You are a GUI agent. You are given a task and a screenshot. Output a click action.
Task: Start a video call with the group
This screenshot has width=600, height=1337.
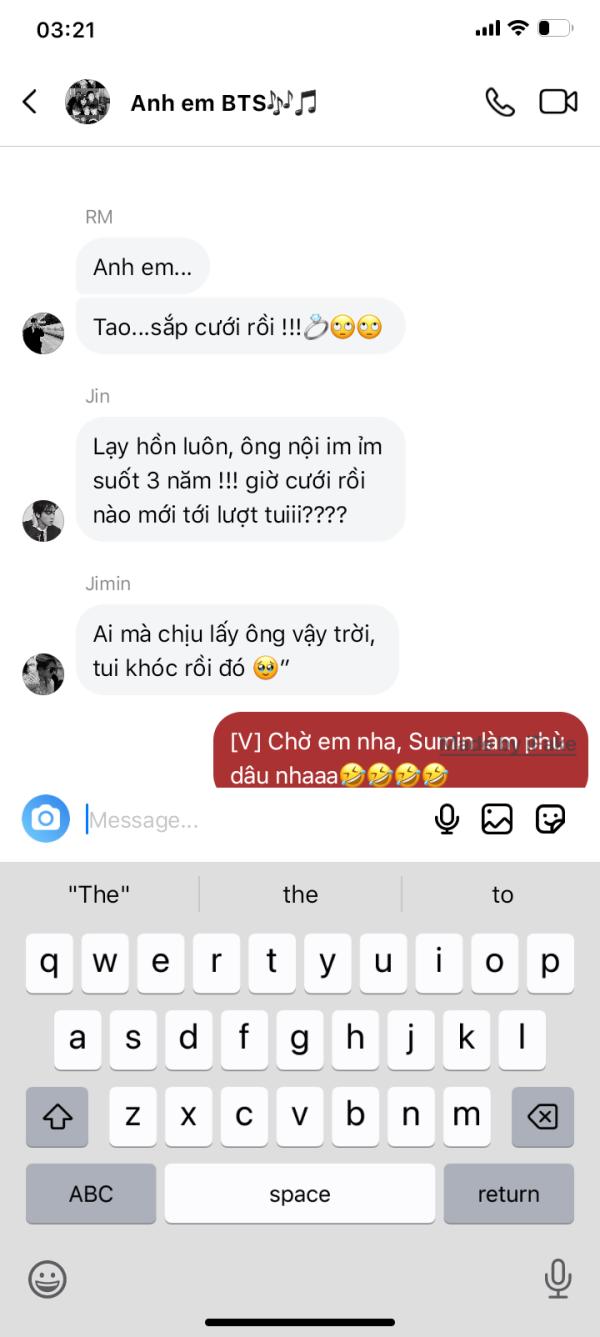point(558,101)
